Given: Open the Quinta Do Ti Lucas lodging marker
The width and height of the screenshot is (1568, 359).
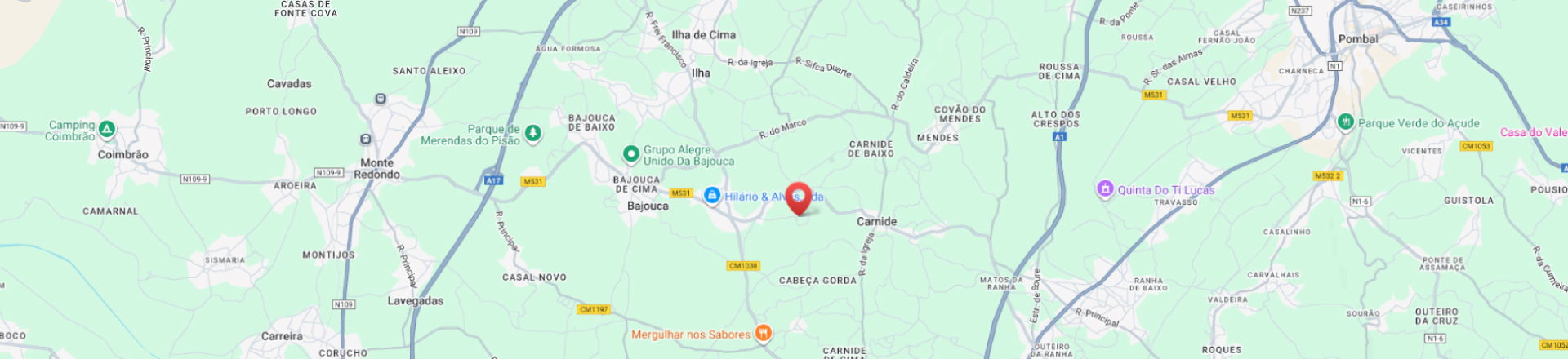Looking at the screenshot, I should click(1105, 189).
